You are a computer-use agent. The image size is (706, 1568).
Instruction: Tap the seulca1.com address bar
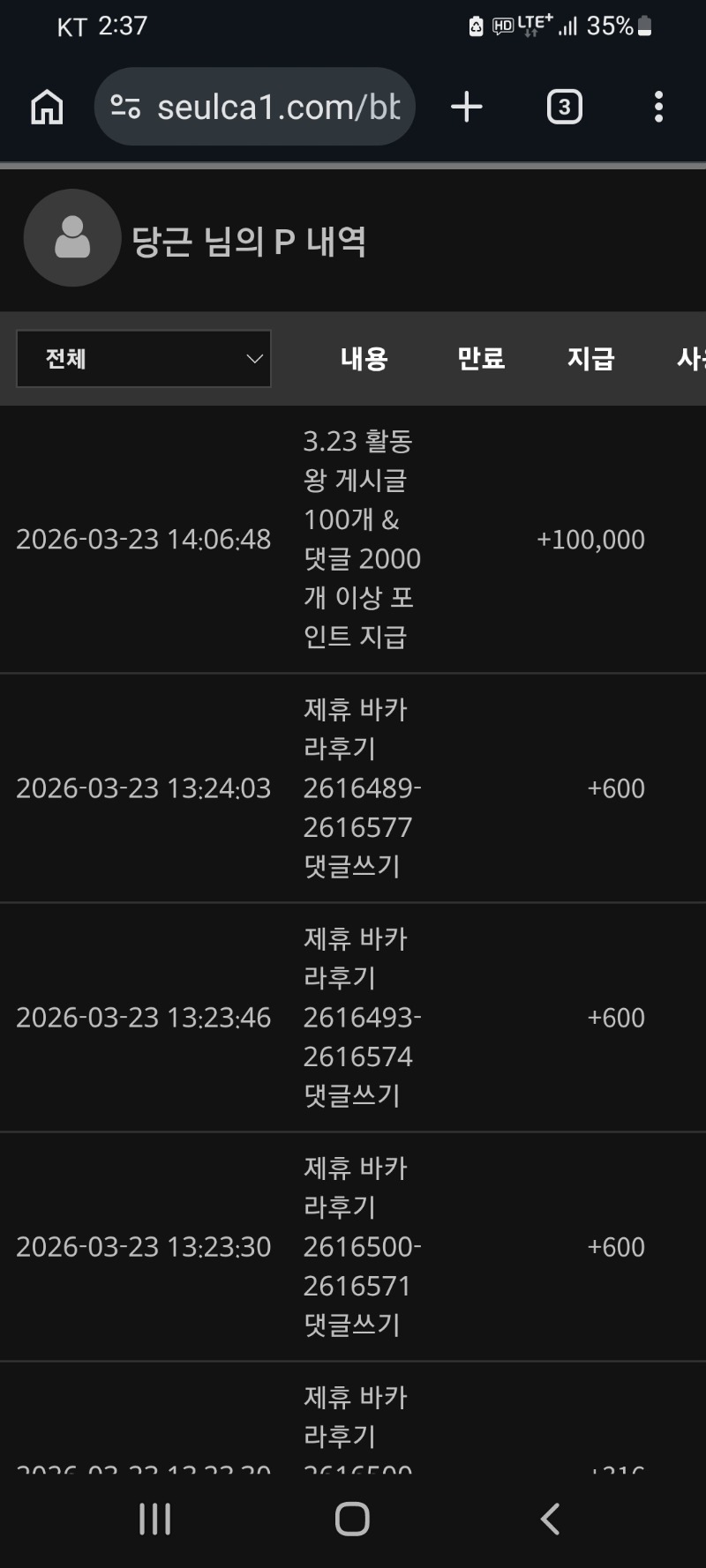[x=265, y=108]
